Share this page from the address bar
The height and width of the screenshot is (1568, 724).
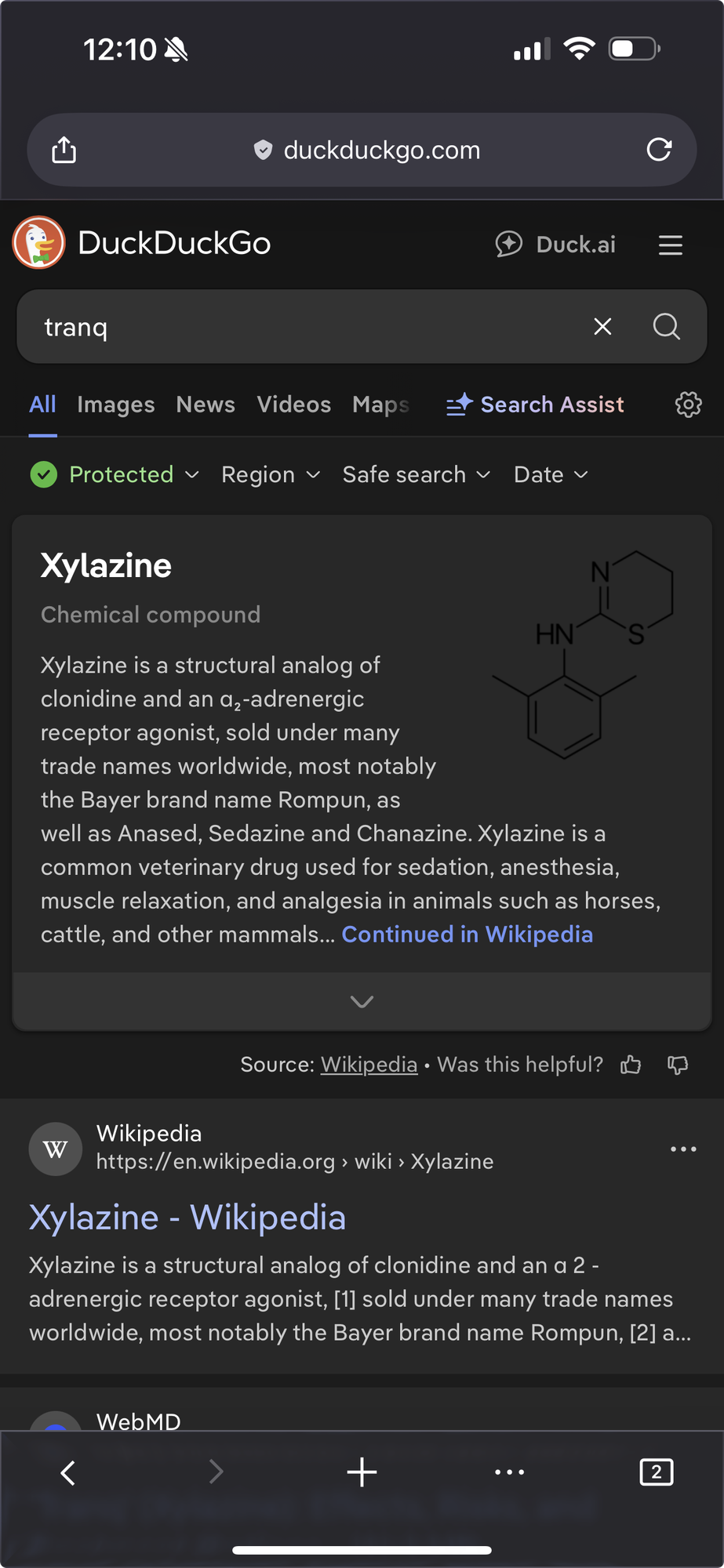(x=64, y=150)
